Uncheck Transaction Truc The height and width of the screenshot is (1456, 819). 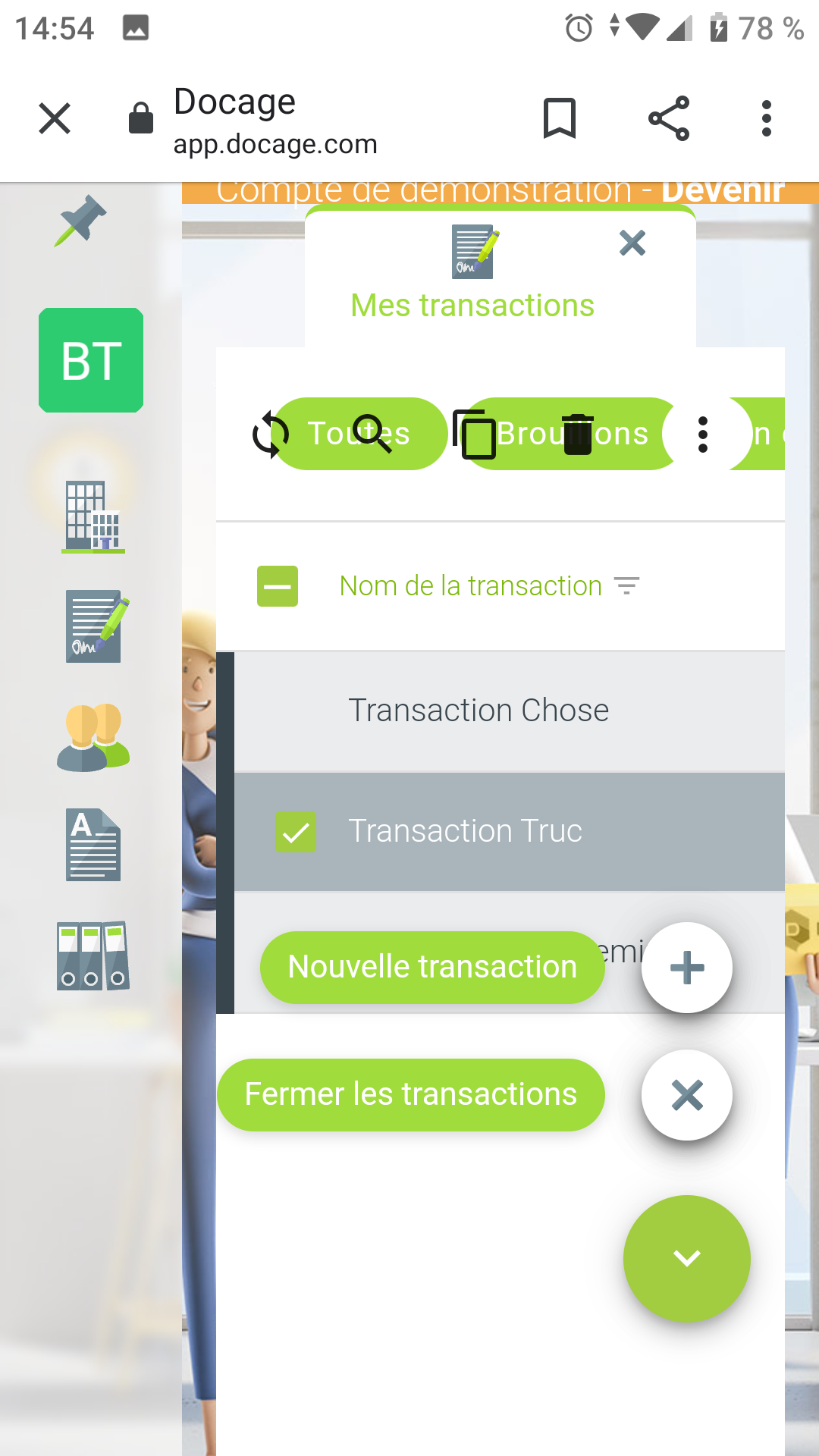296,832
